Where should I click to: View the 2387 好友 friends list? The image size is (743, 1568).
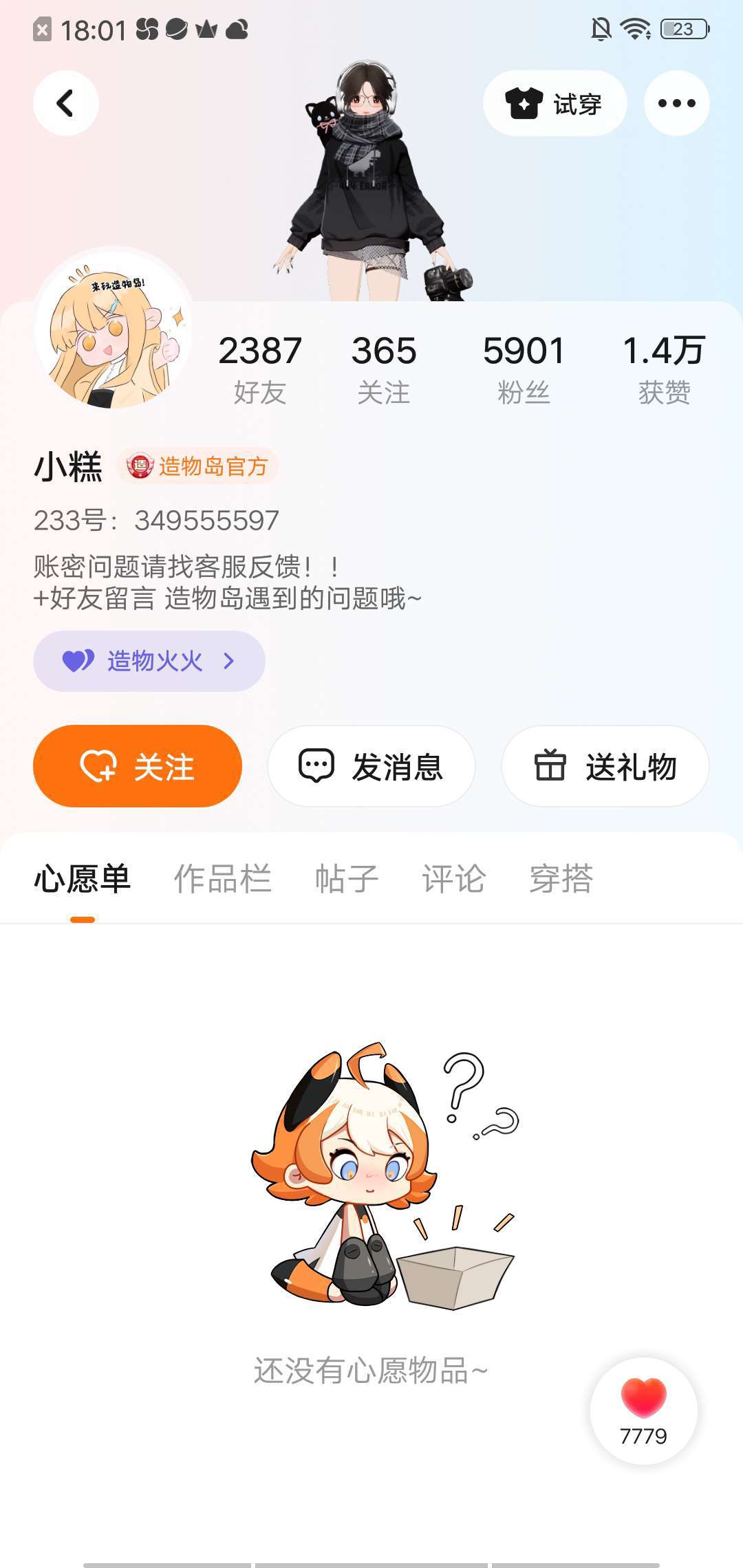tap(259, 368)
